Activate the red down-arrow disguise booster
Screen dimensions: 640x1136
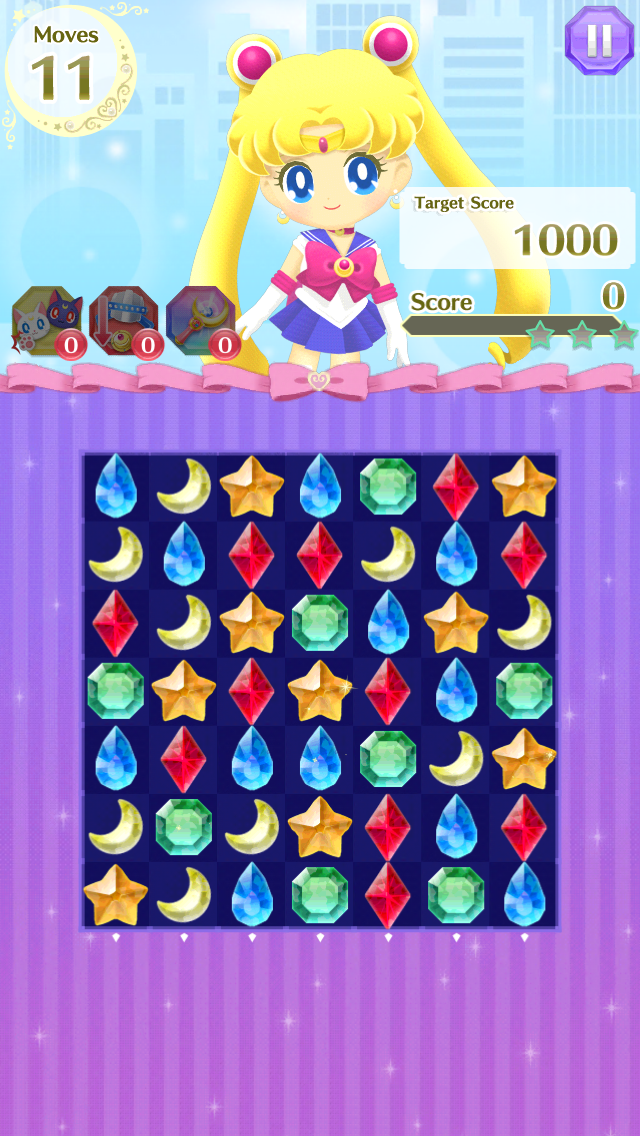click(122, 321)
